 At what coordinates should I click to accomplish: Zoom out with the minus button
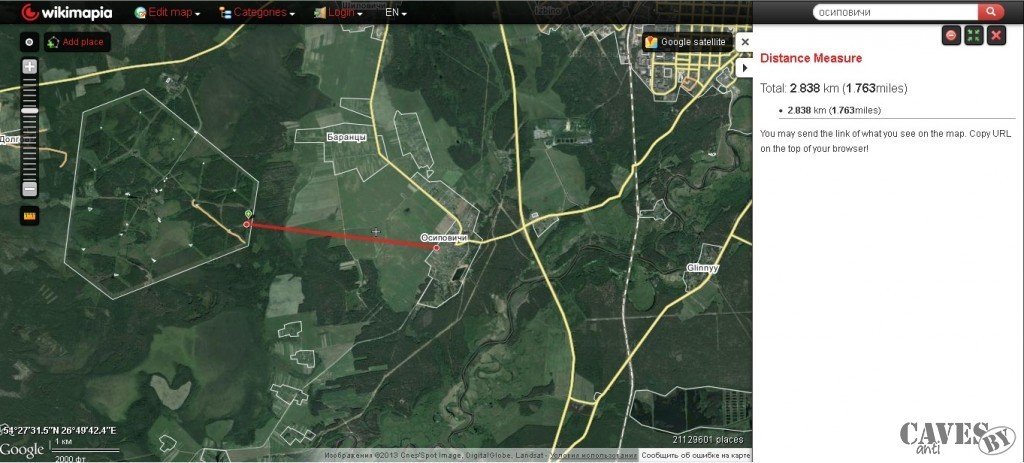(x=30, y=189)
